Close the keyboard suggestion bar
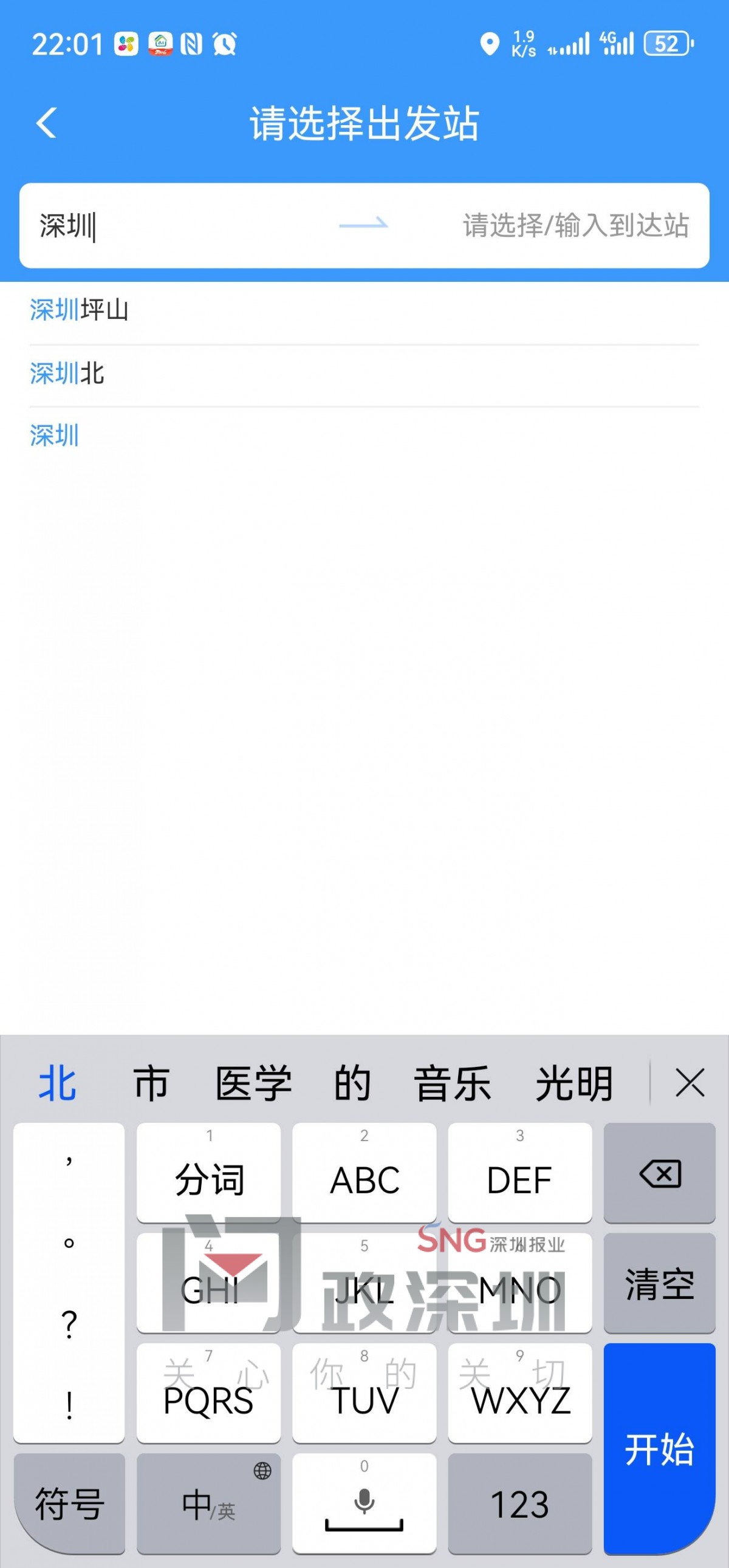The image size is (729, 1568). click(690, 1083)
